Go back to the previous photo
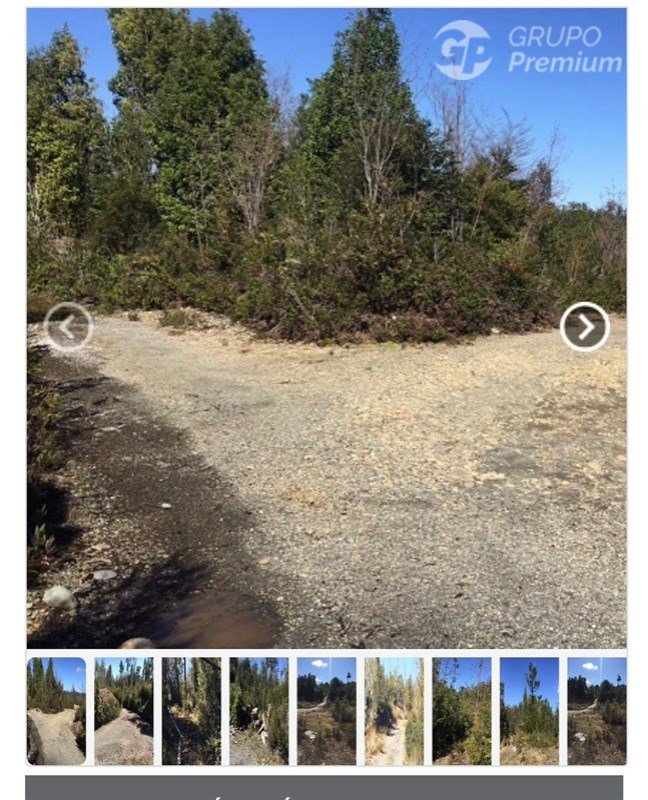Viewport: 648px width, 800px height. (x=68, y=327)
